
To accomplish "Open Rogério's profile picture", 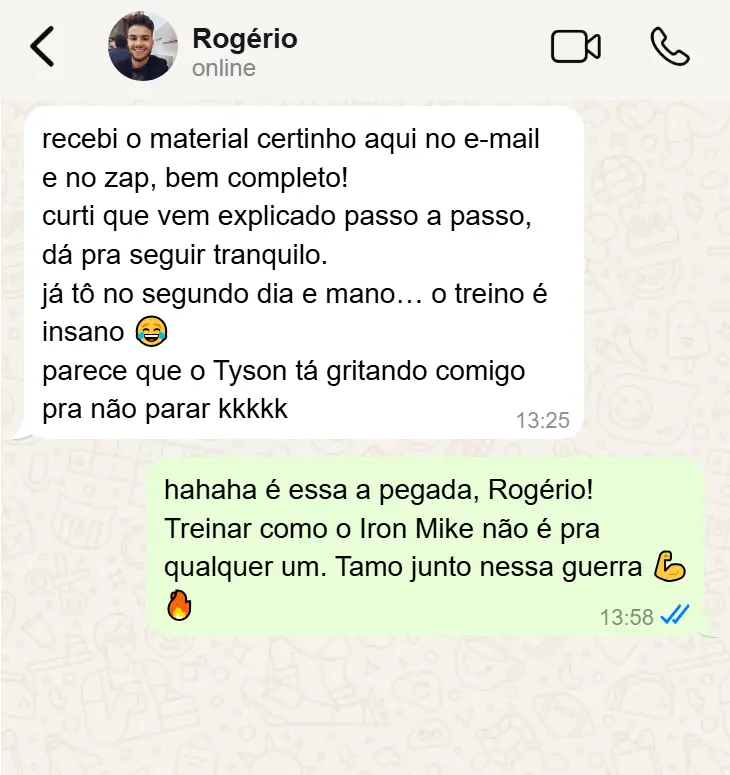I will [x=143, y=47].
